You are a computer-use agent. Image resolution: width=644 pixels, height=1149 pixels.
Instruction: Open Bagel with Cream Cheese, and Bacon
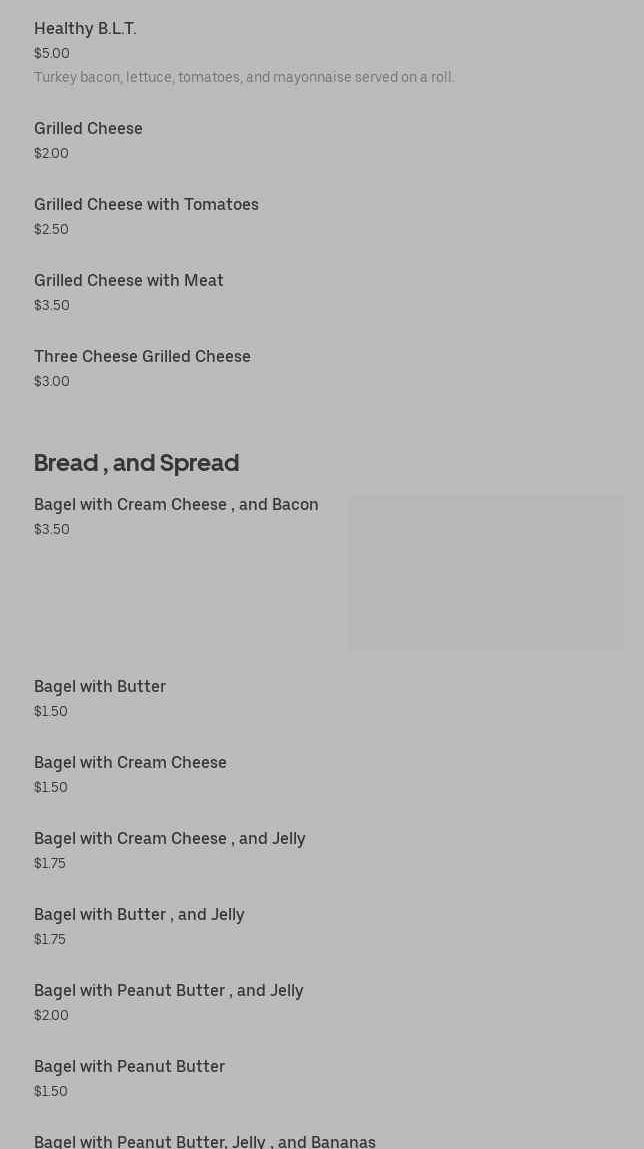[176, 505]
